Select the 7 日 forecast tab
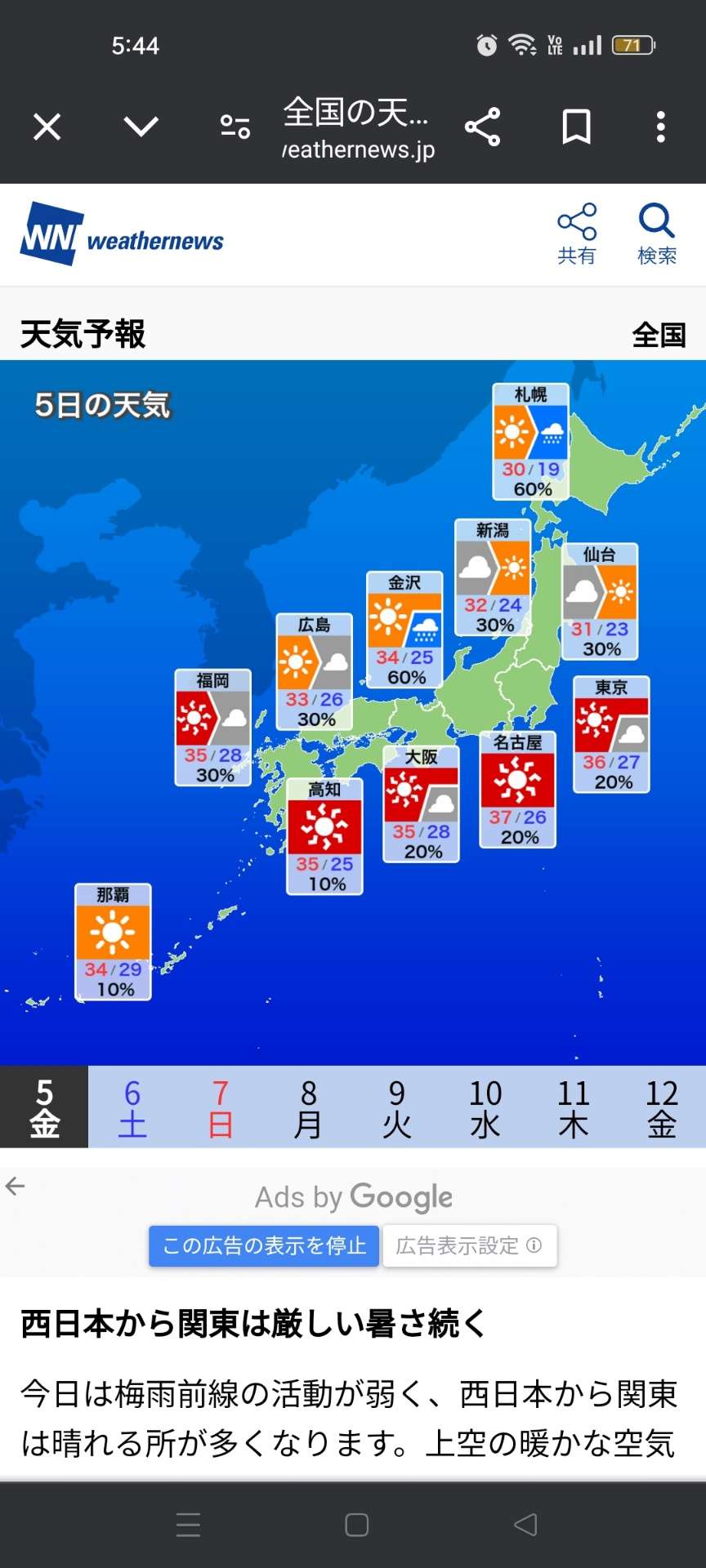The height and width of the screenshot is (1568, 706). (x=221, y=1107)
